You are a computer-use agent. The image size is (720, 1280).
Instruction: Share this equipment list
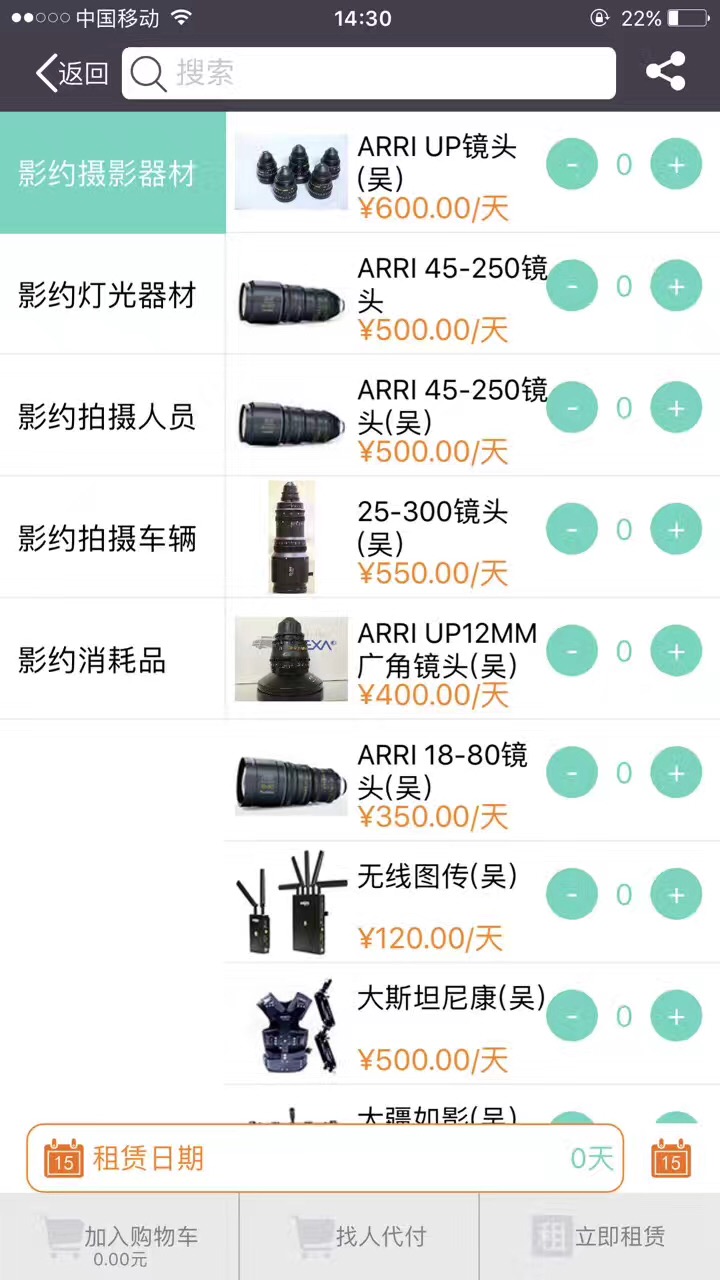(665, 73)
